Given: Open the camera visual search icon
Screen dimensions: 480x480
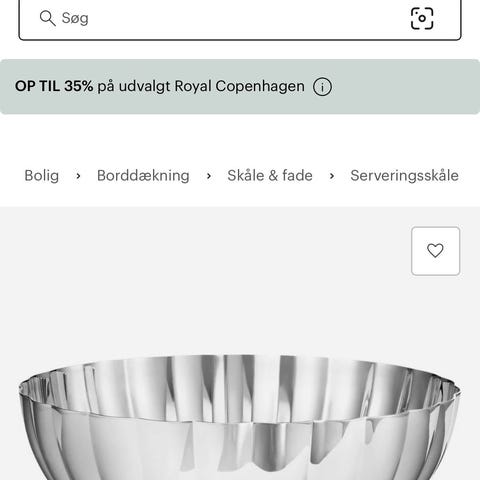Looking at the screenshot, I should click(x=422, y=18).
